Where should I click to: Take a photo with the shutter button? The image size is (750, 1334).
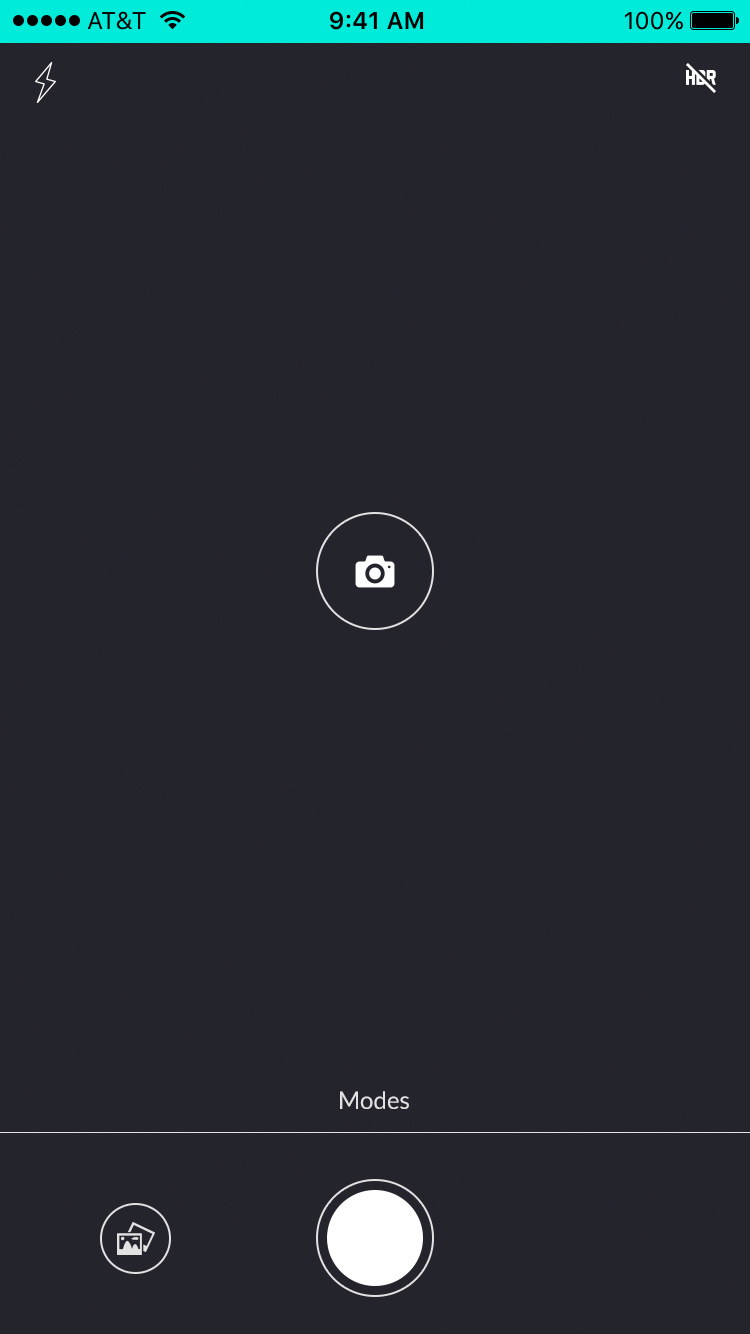coord(375,1238)
